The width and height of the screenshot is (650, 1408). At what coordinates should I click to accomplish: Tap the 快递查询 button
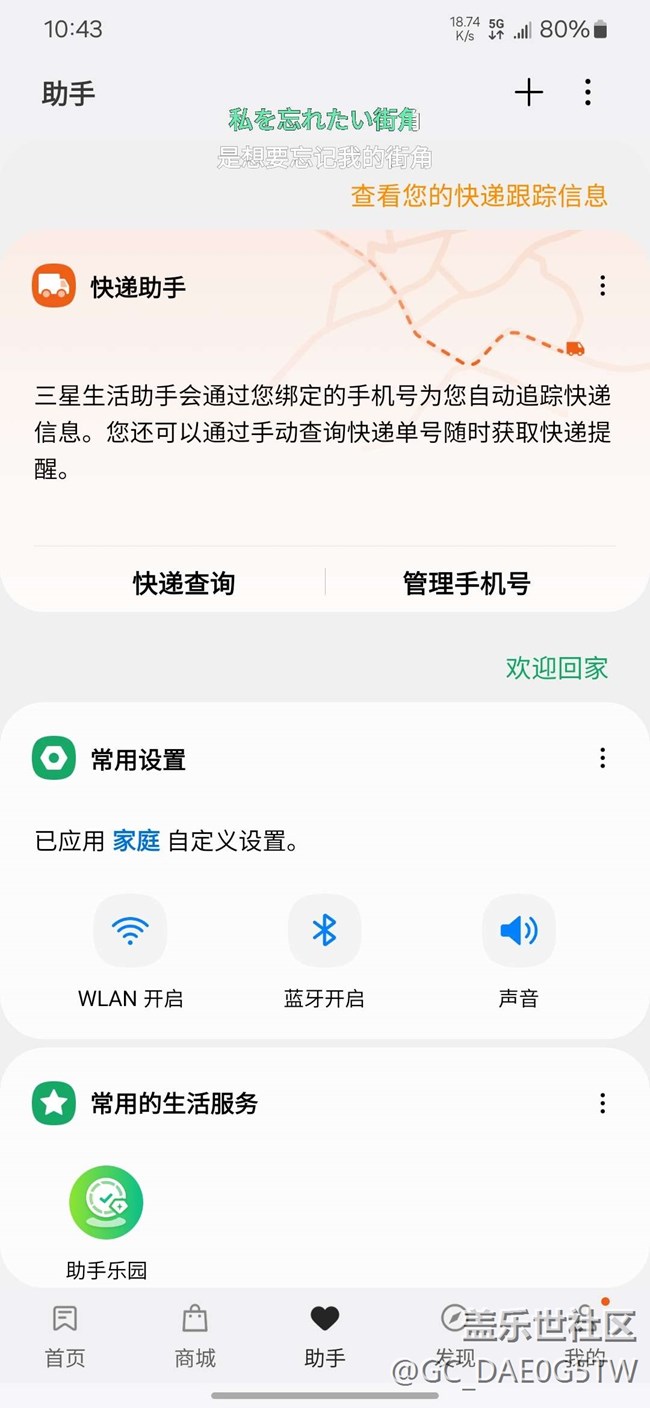pos(184,583)
